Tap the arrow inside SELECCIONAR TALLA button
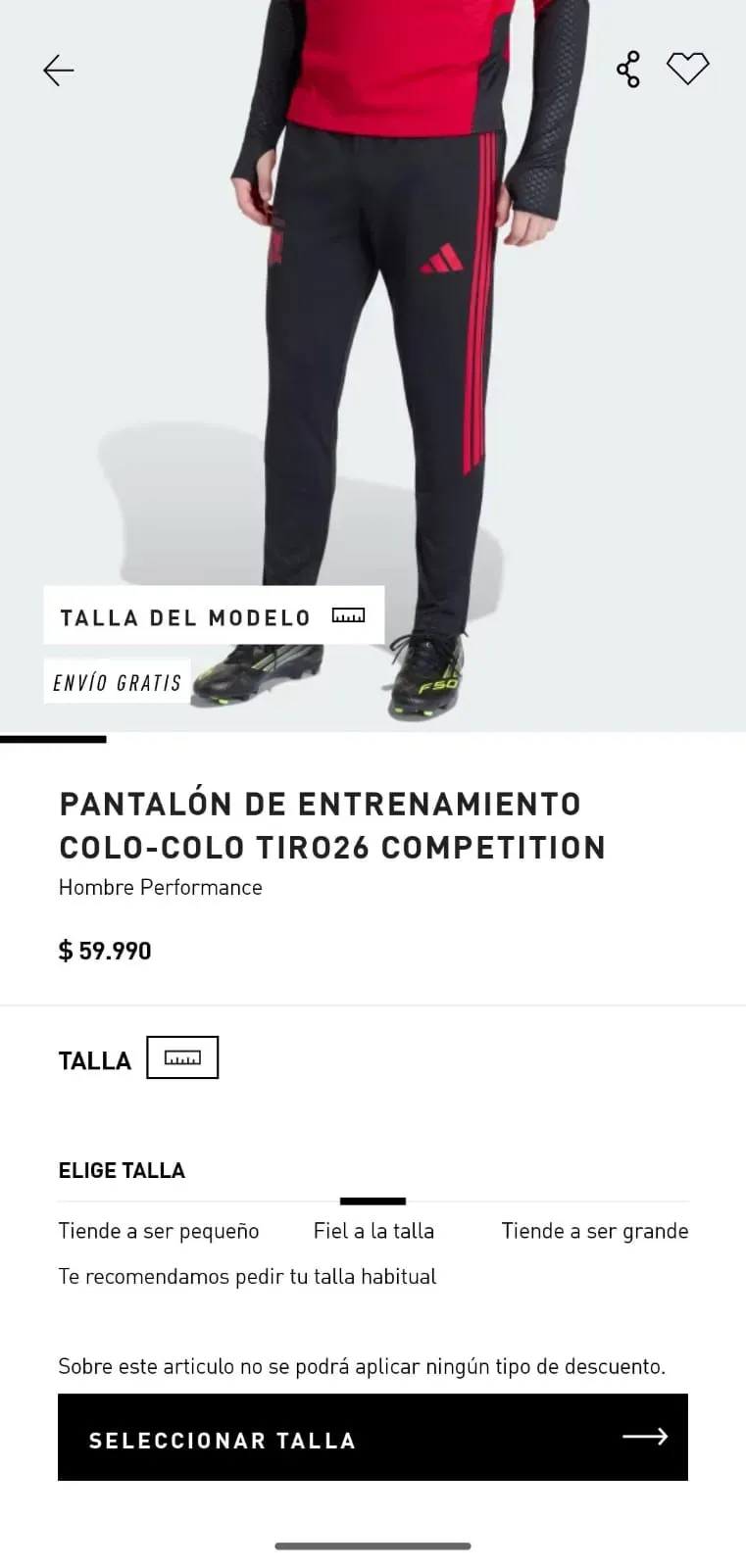Screen dimensions: 746x1568 point(644,1436)
